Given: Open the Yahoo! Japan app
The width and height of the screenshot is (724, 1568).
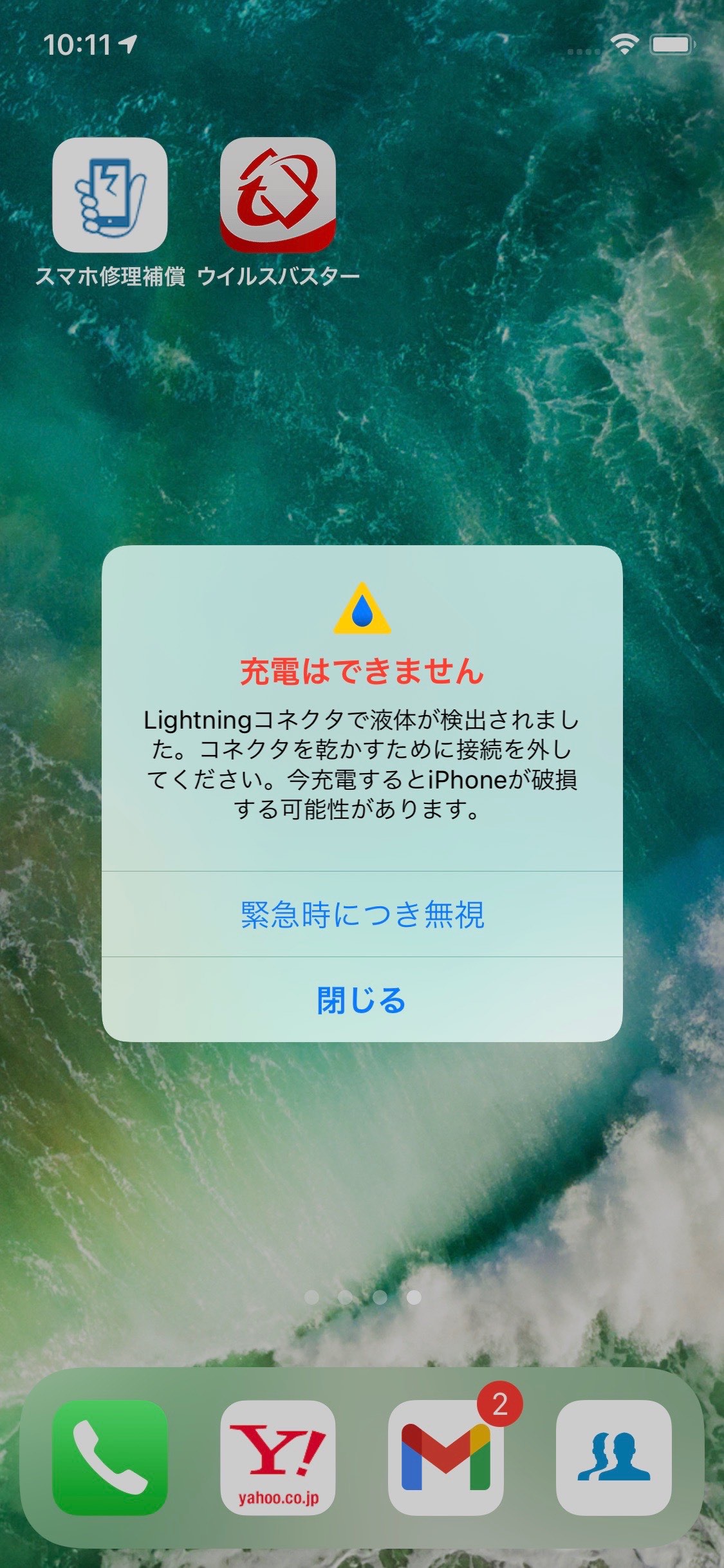Looking at the screenshot, I should tap(278, 1457).
